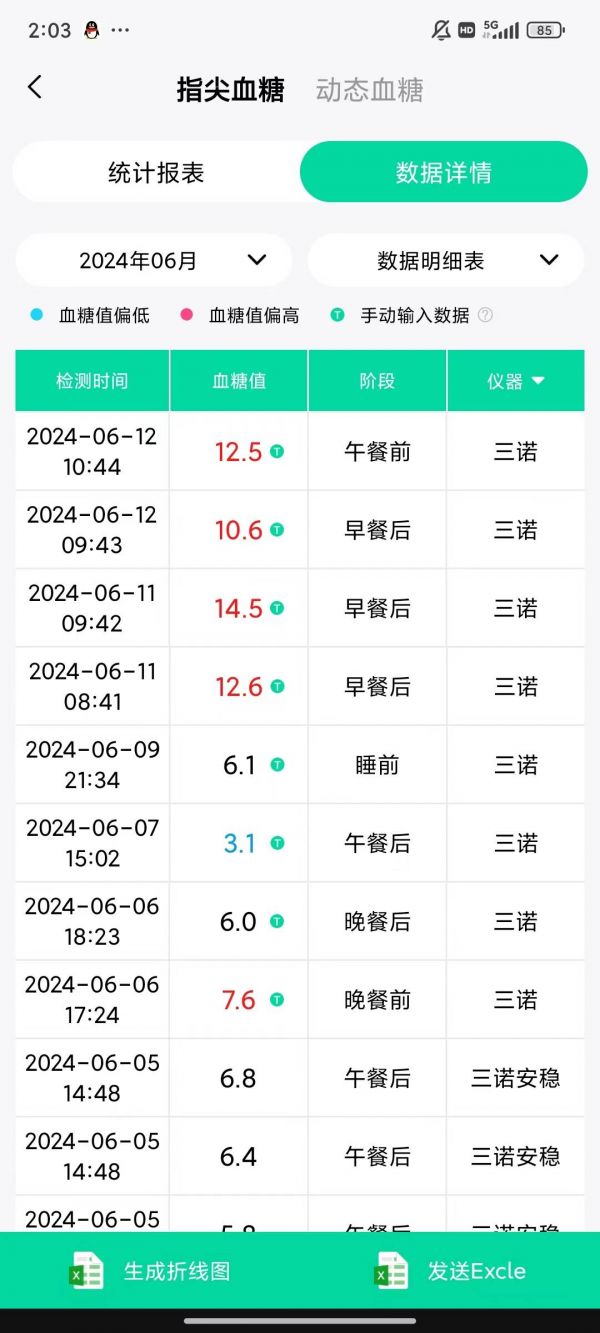Switch to 统计报表 view
The image size is (600, 1333).
(x=156, y=172)
